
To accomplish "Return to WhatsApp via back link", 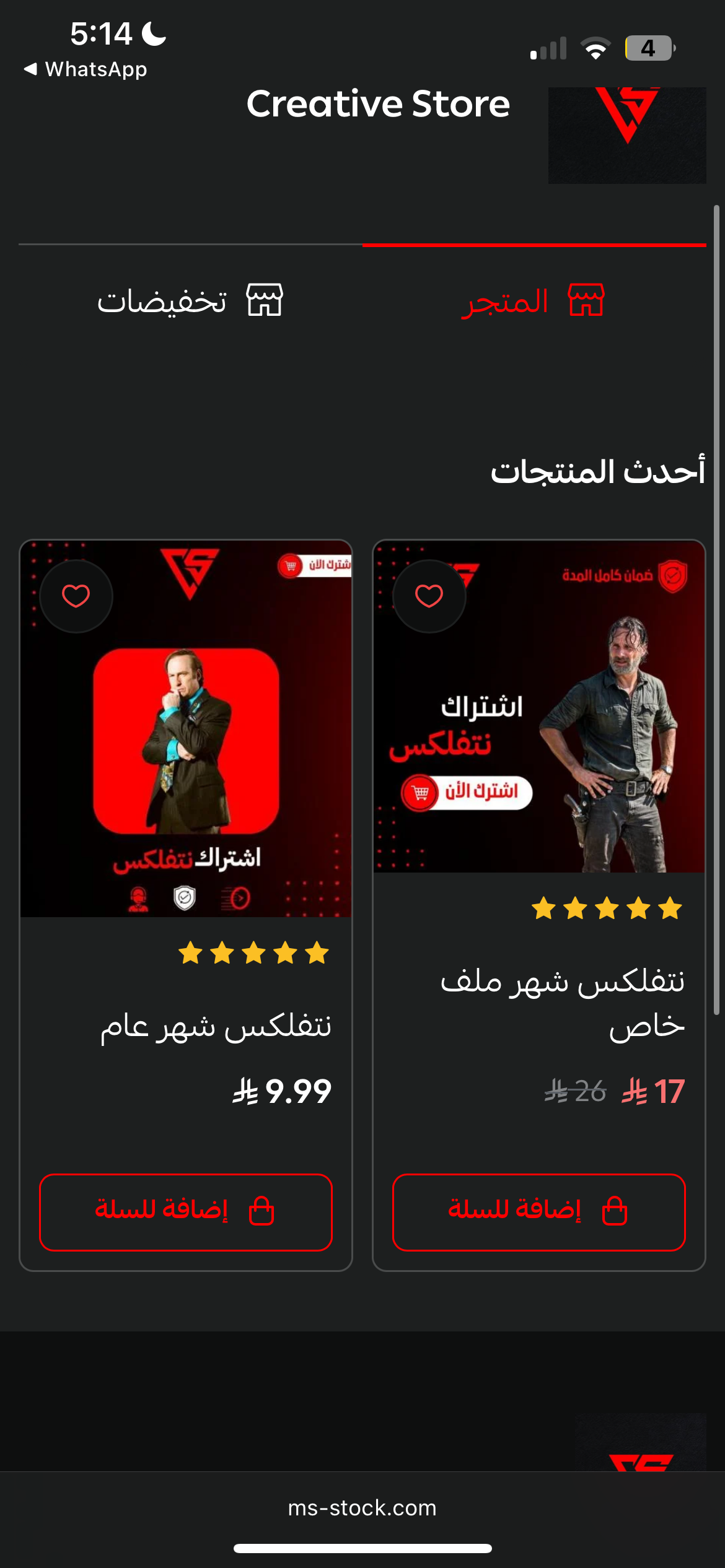I will [x=86, y=69].
